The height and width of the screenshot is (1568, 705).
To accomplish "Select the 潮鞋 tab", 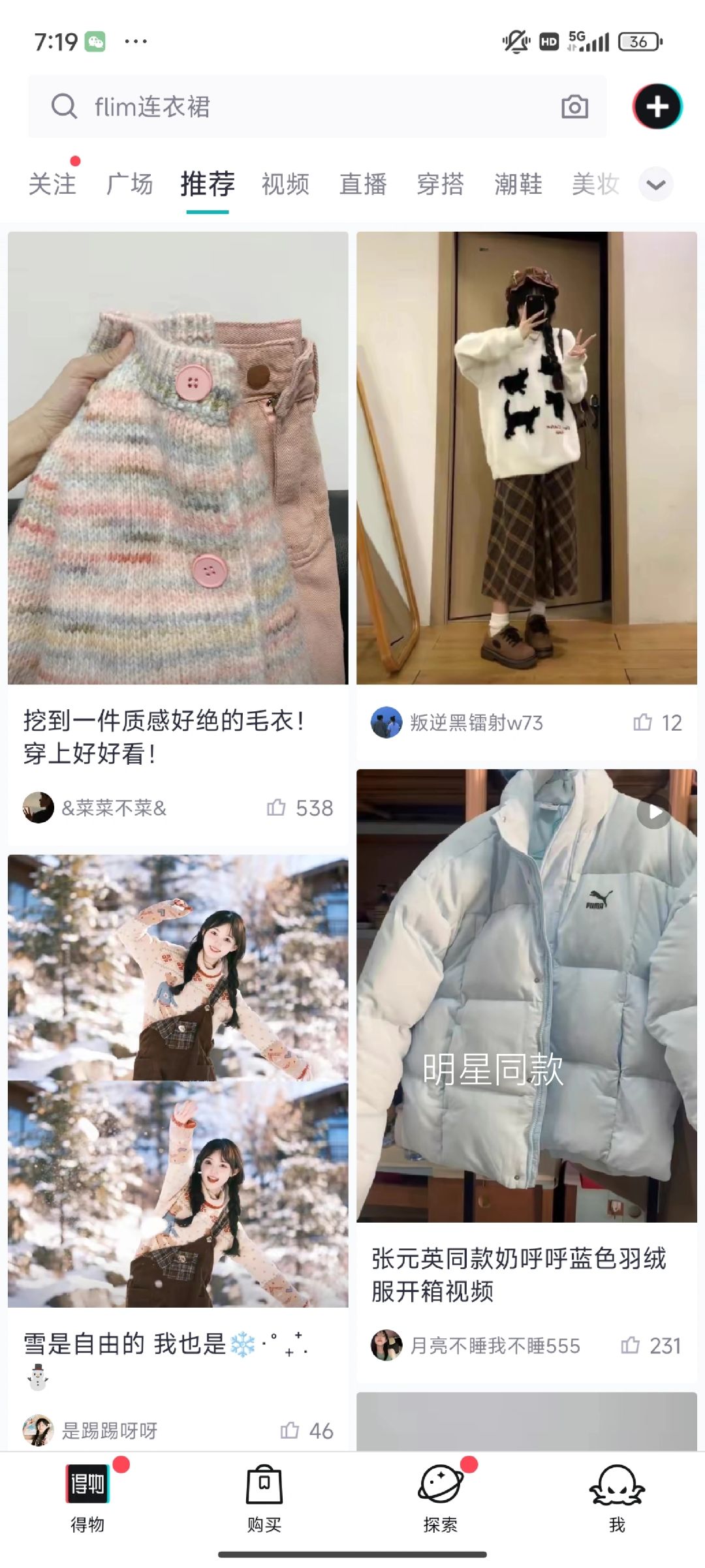I will 518,184.
